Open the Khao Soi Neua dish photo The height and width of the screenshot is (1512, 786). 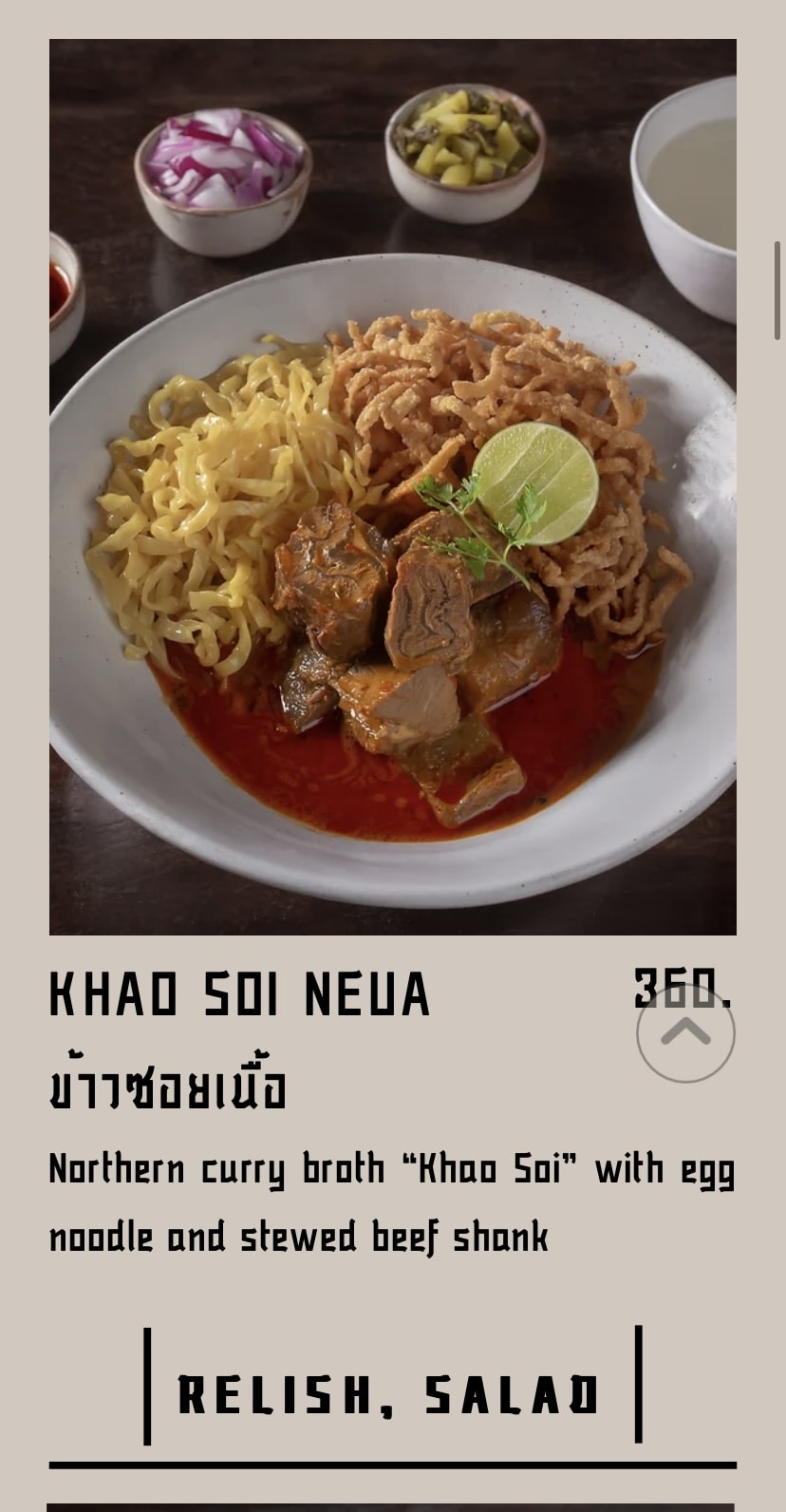[393, 487]
